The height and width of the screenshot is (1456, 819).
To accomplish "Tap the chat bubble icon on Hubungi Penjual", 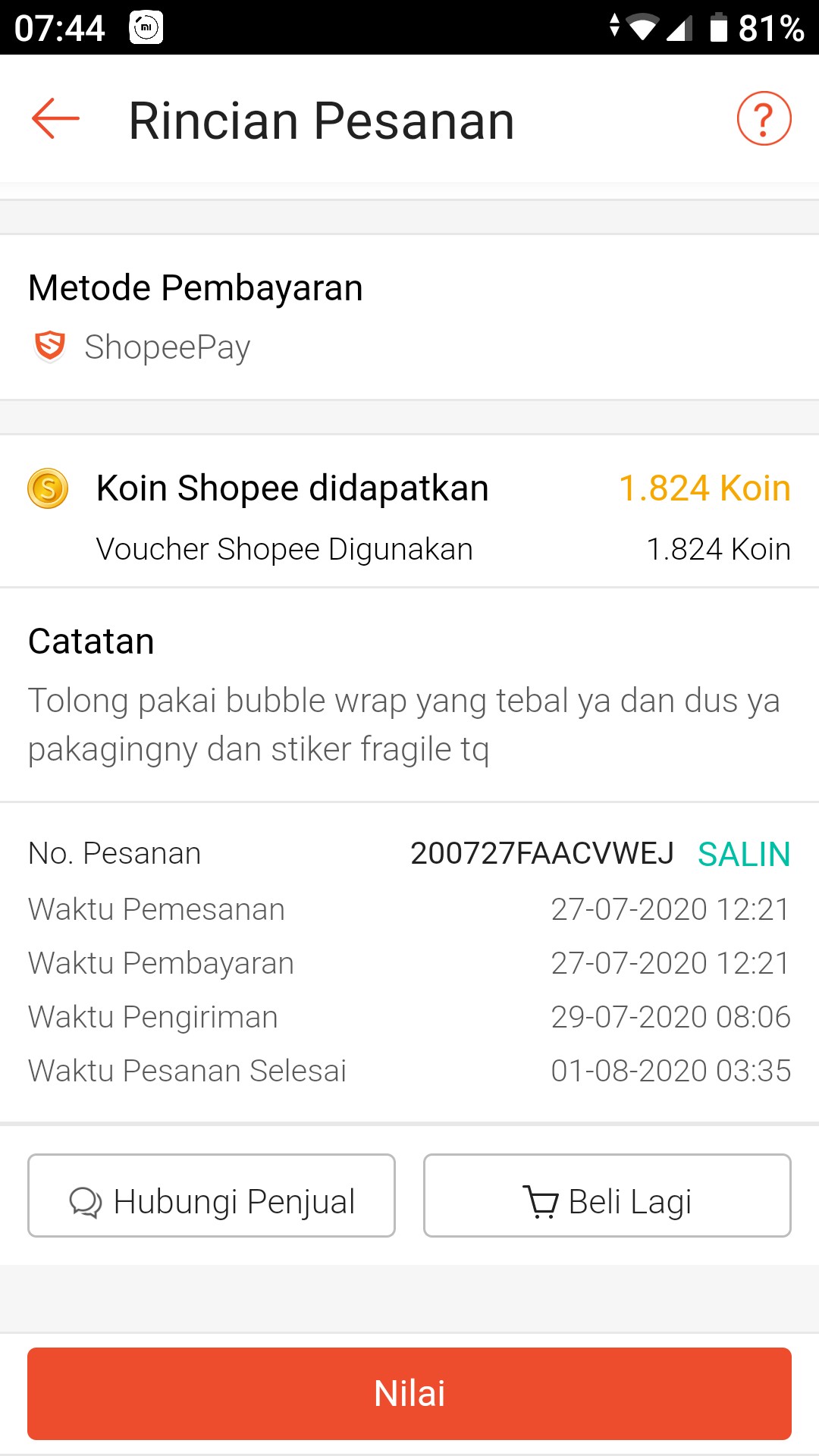I will click(x=86, y=1198).
